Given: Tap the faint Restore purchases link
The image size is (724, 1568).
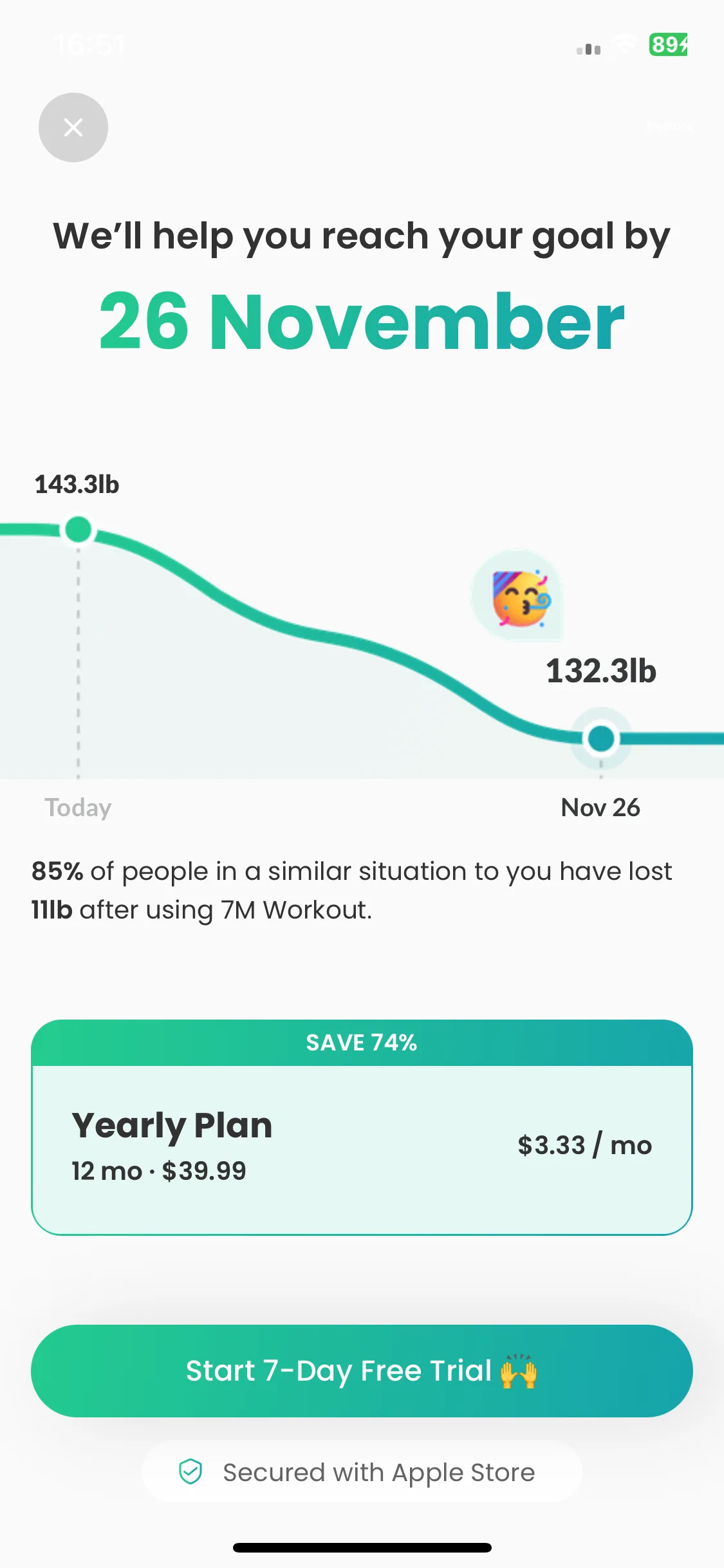Looking at the screenshot, I should point(669,126).
